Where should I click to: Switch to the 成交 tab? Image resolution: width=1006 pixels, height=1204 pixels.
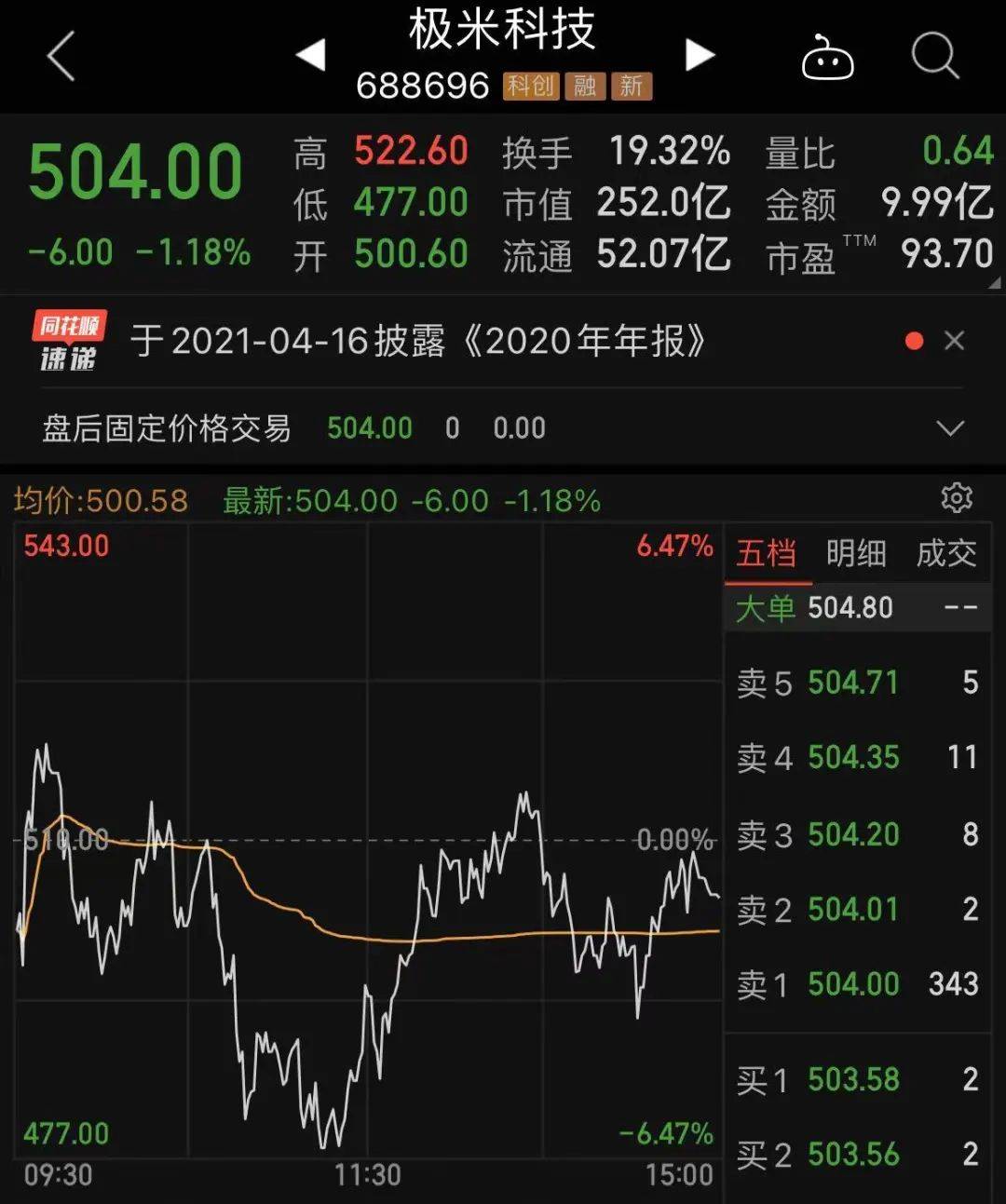click(x=945, y=554)
